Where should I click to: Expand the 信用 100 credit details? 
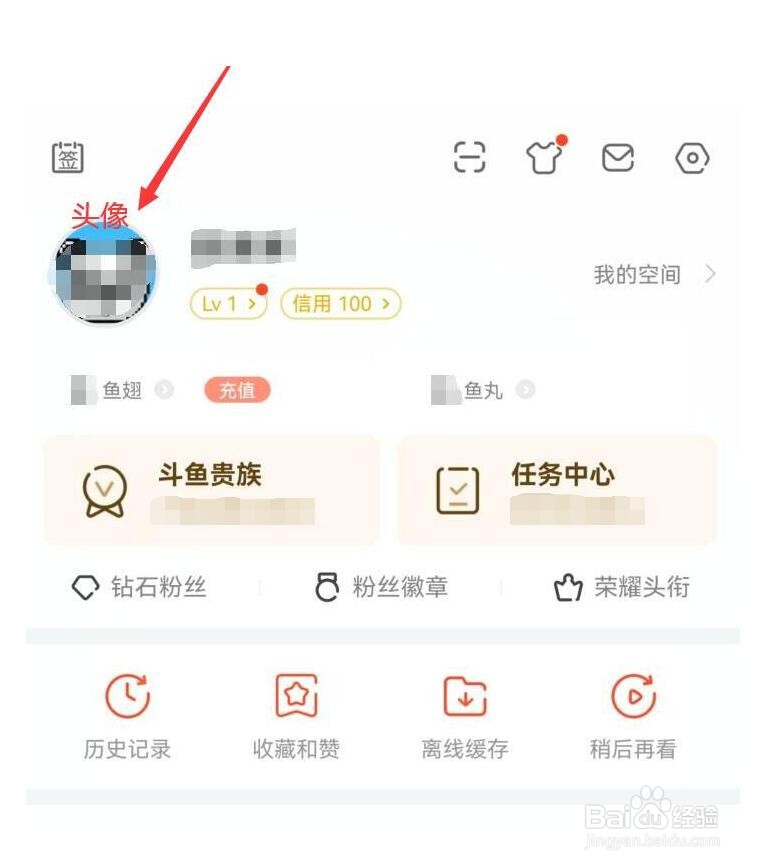340,303
